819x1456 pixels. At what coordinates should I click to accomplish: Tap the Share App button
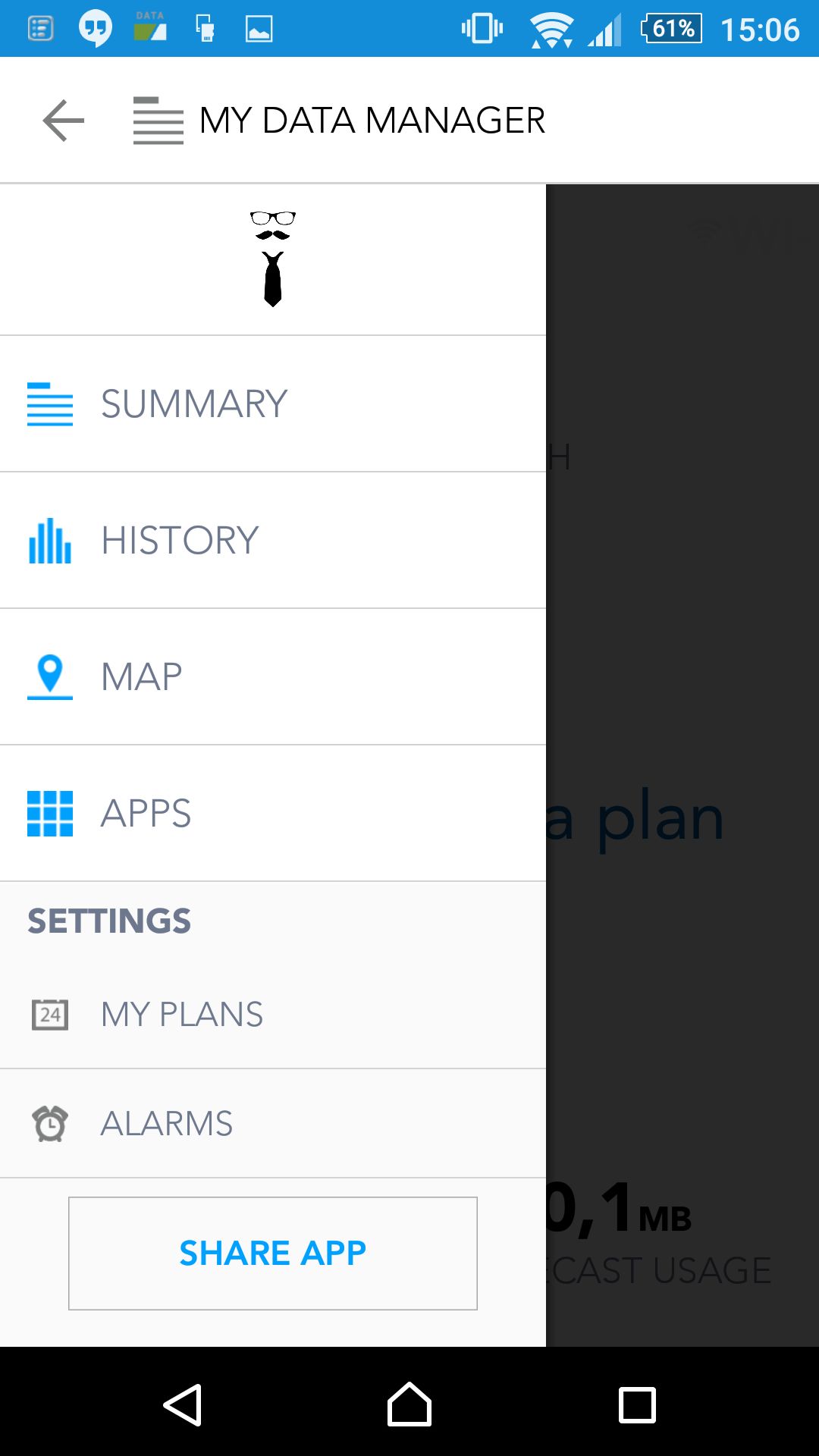273,1254
